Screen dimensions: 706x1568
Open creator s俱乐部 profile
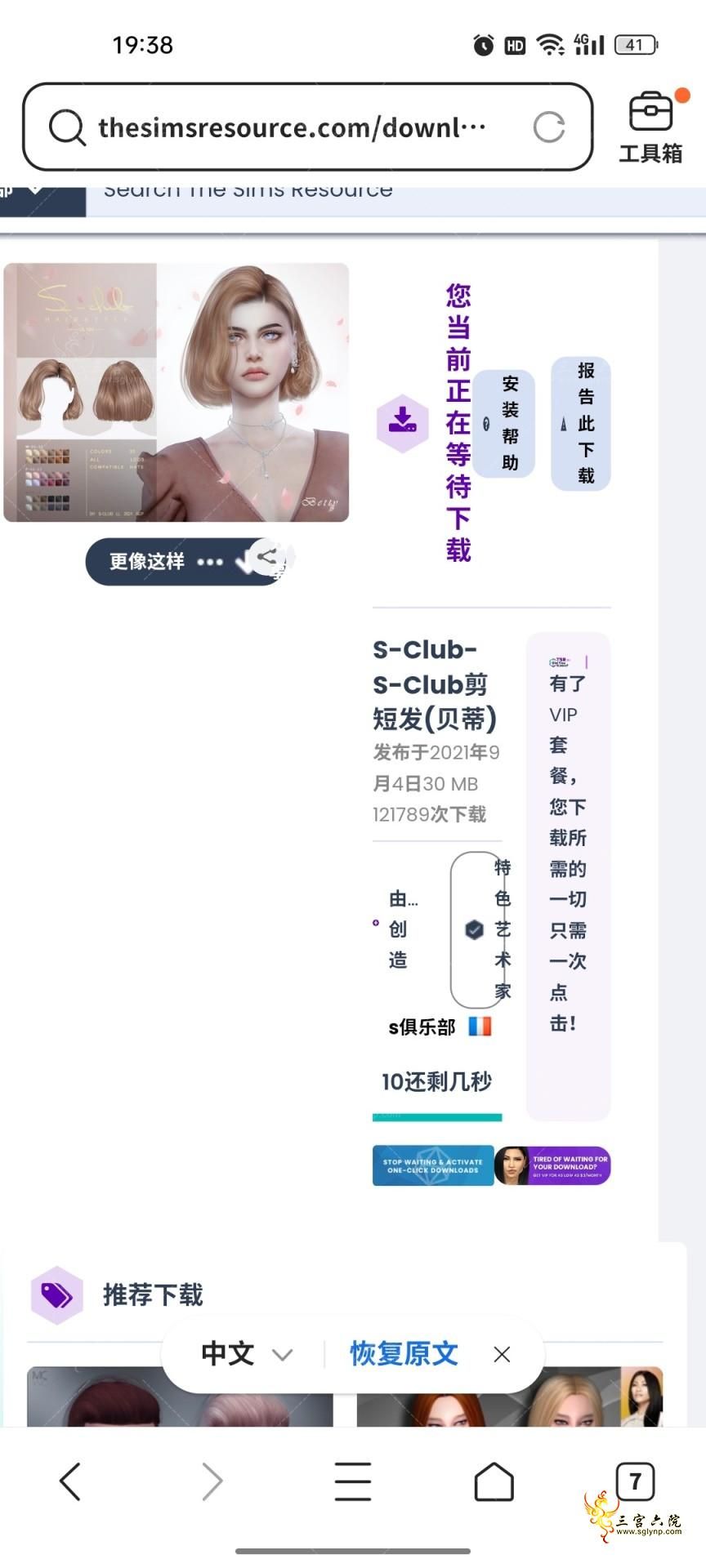[422, 1027]
